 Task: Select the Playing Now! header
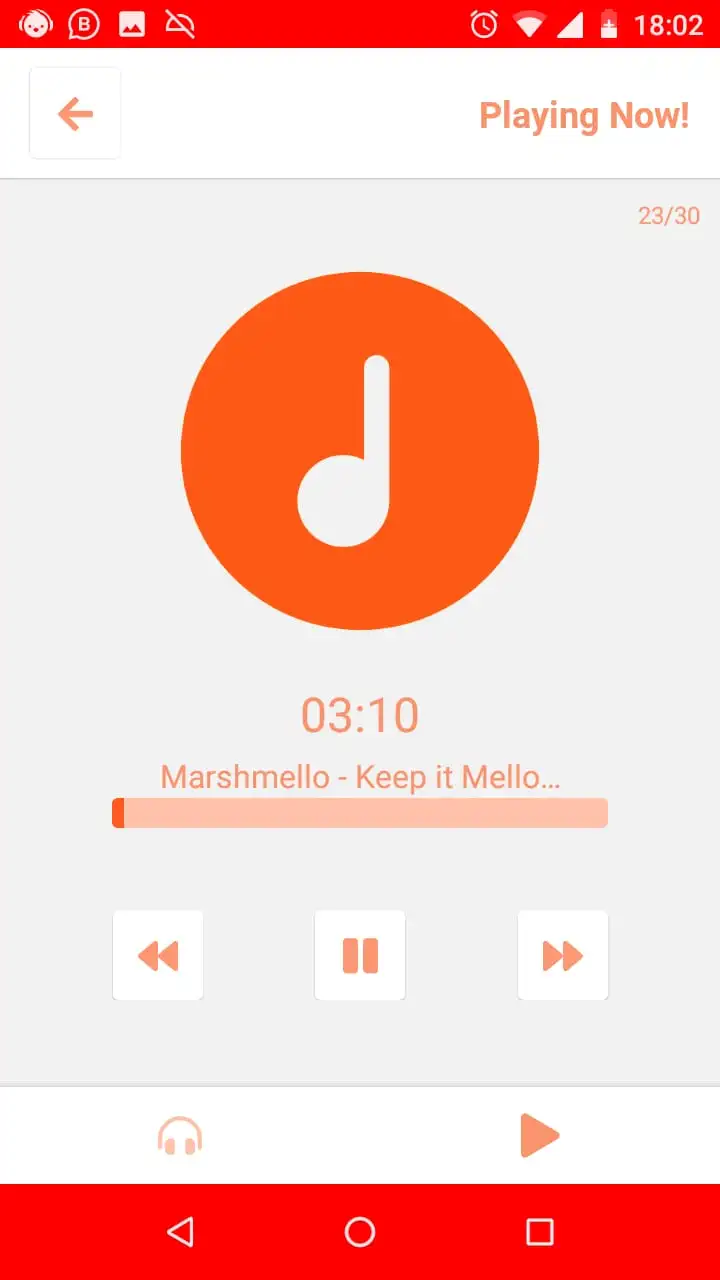point(585,115)
